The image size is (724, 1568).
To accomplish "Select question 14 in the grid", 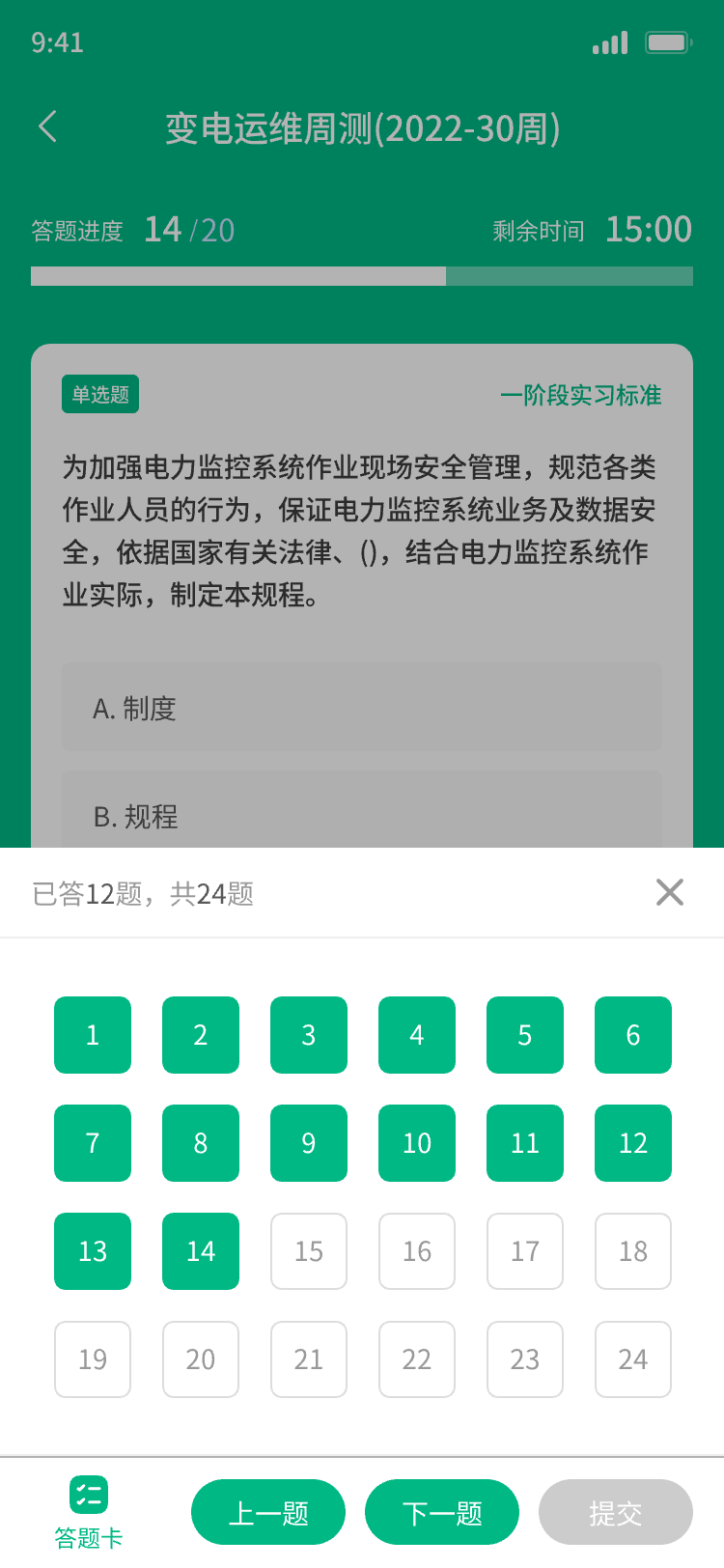I will (x=201, y=1251).
